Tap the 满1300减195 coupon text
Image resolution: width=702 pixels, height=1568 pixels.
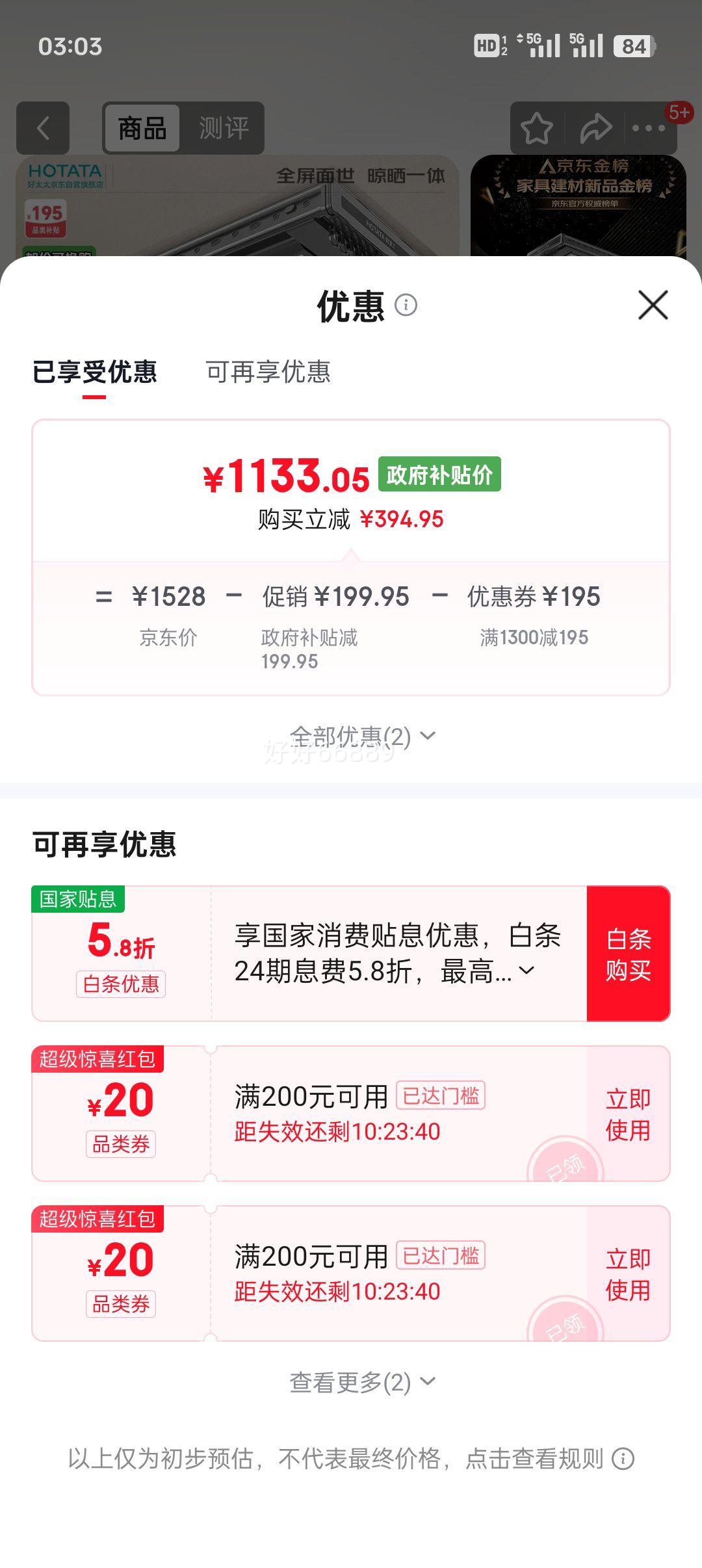coord(534,638)
